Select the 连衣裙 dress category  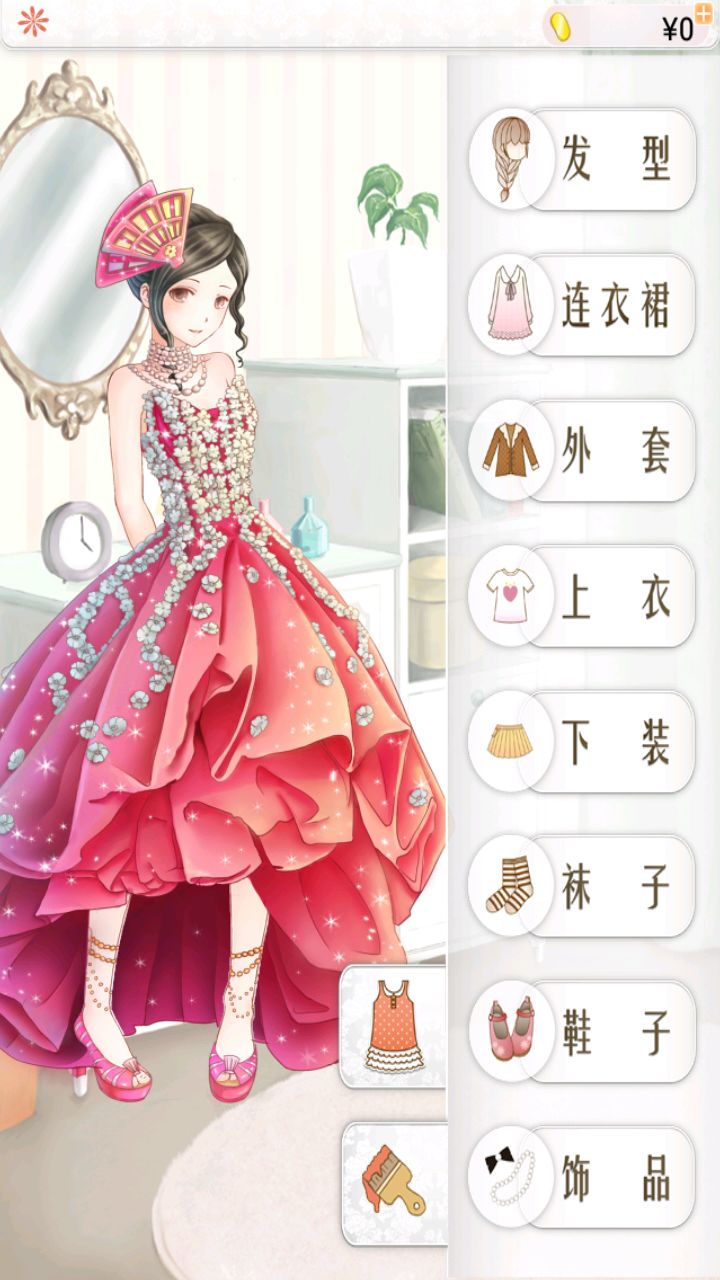(583, 305)
